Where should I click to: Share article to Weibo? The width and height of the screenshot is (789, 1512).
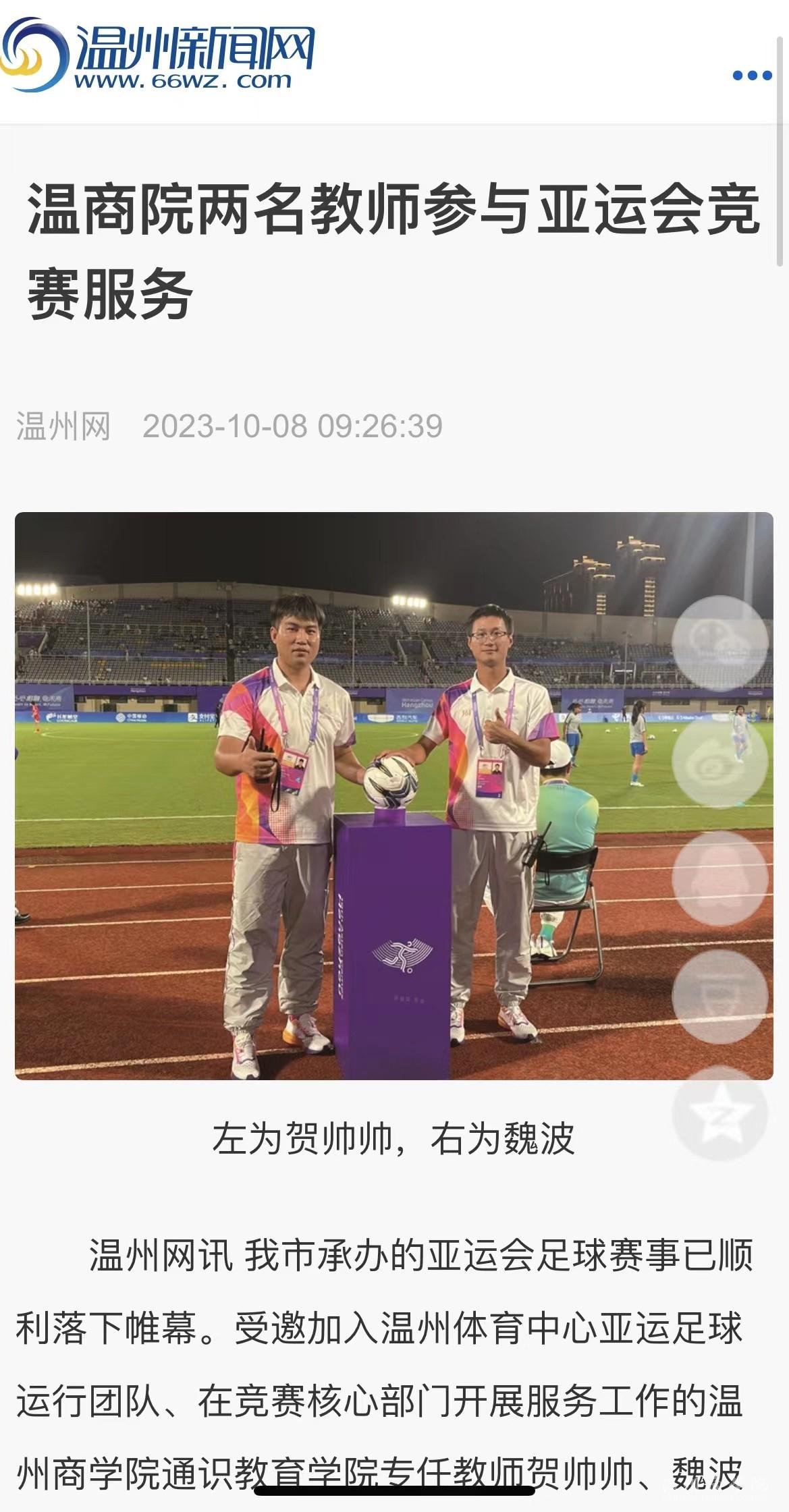719,761
